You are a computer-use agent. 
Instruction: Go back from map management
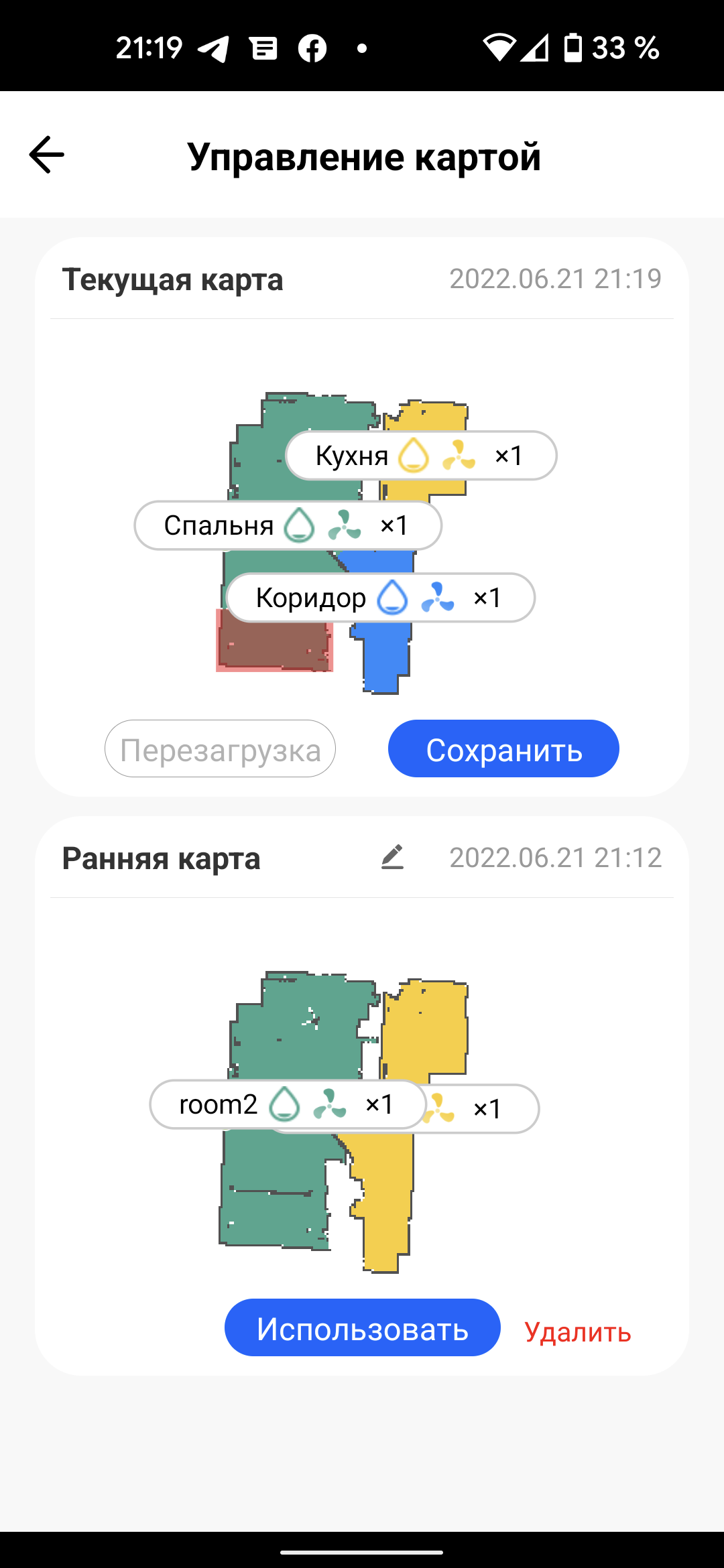46,155
